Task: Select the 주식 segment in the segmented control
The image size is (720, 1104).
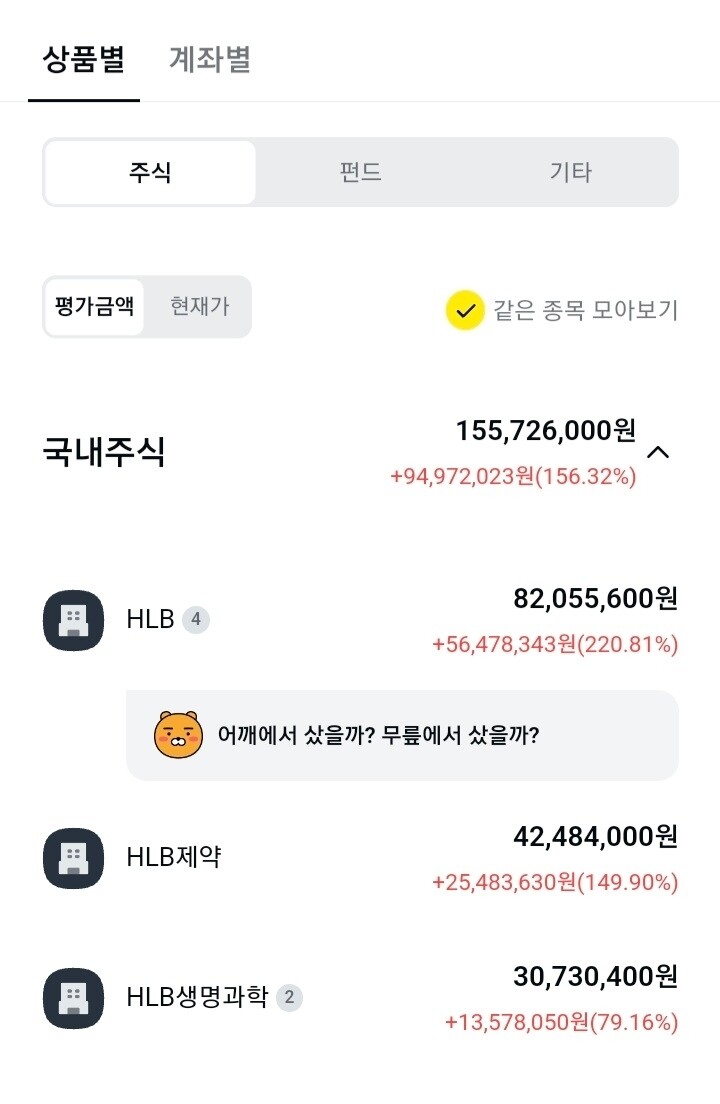Action: [148, 172]
